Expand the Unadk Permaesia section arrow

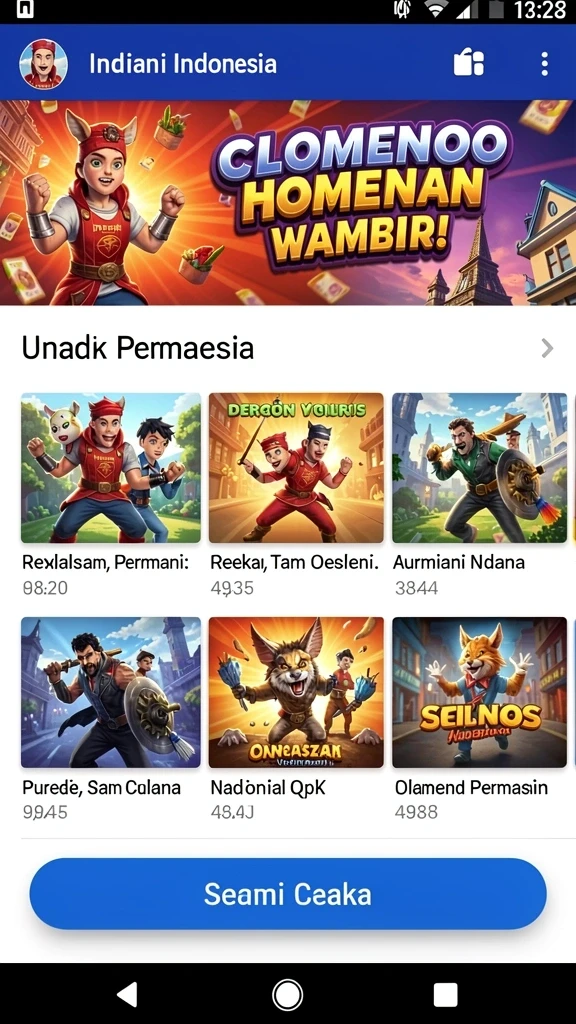(x=547, y=348)
